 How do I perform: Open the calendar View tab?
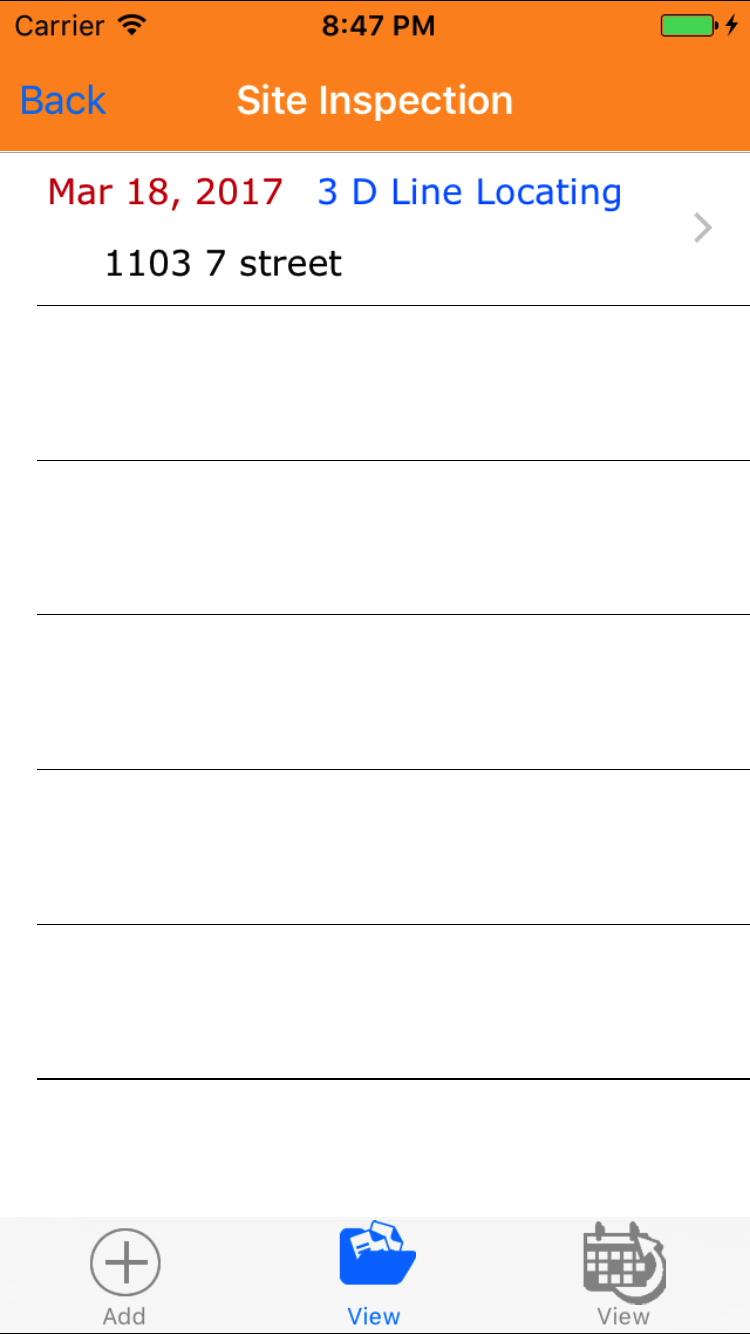(624, 1274)
